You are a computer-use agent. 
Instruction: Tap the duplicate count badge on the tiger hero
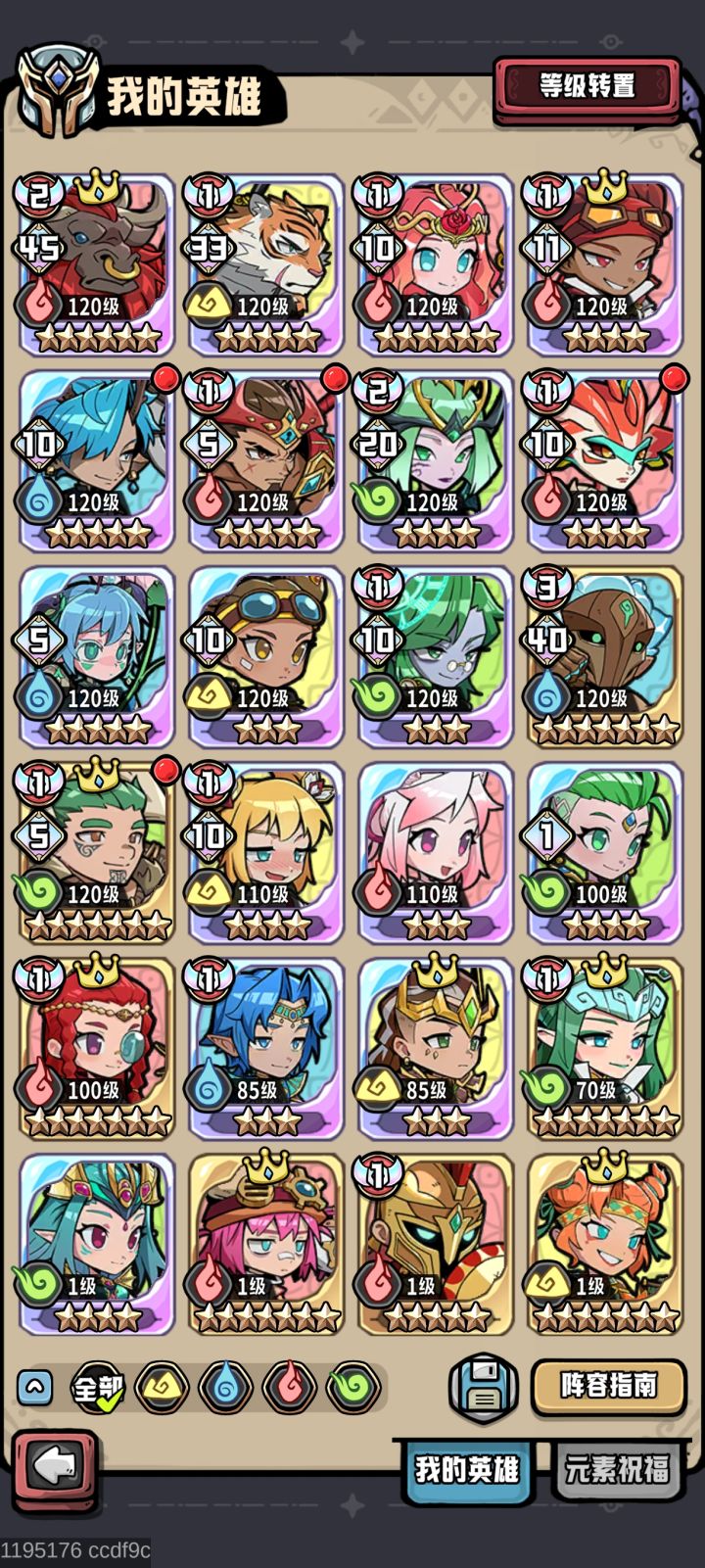pos(207,194)
